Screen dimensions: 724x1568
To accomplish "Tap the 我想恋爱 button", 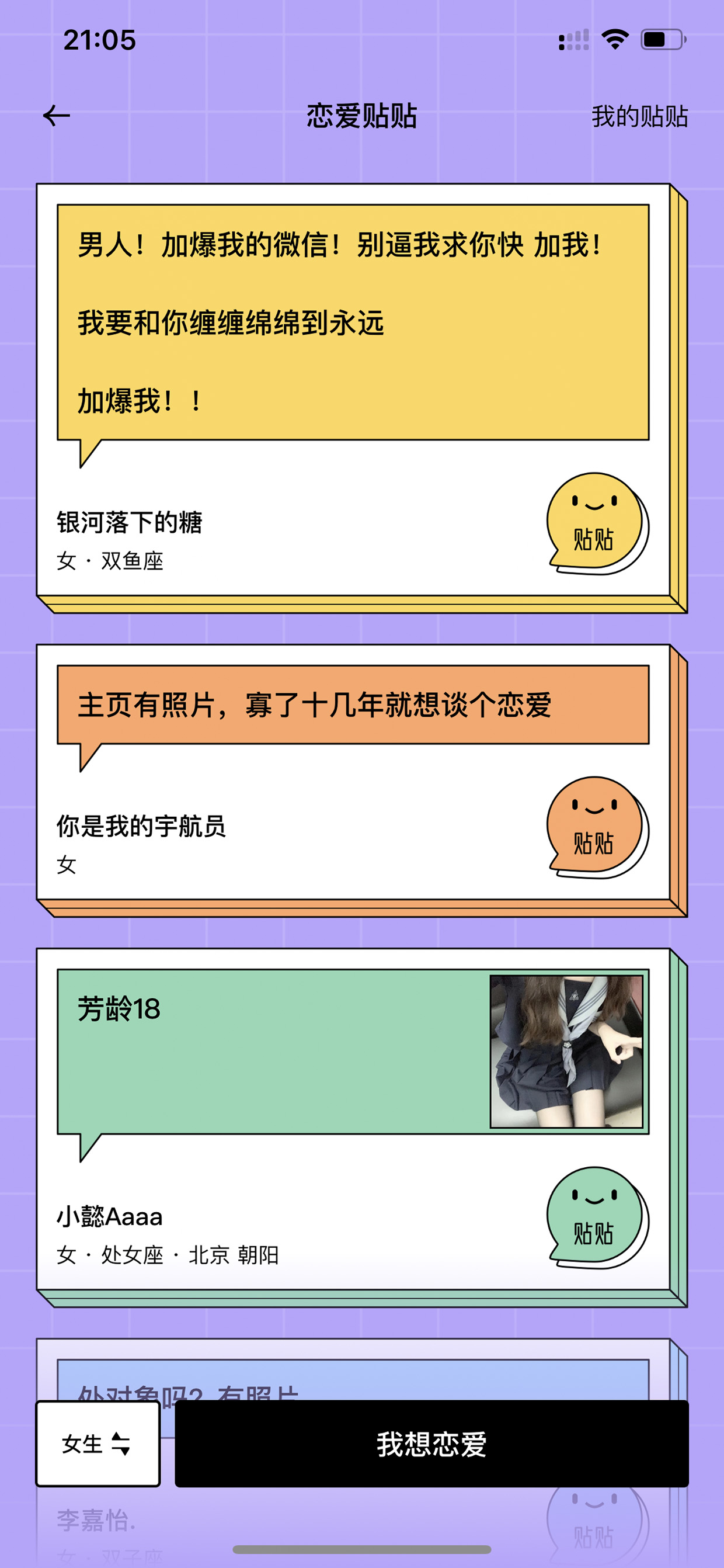I will [x=431, y=1443].
